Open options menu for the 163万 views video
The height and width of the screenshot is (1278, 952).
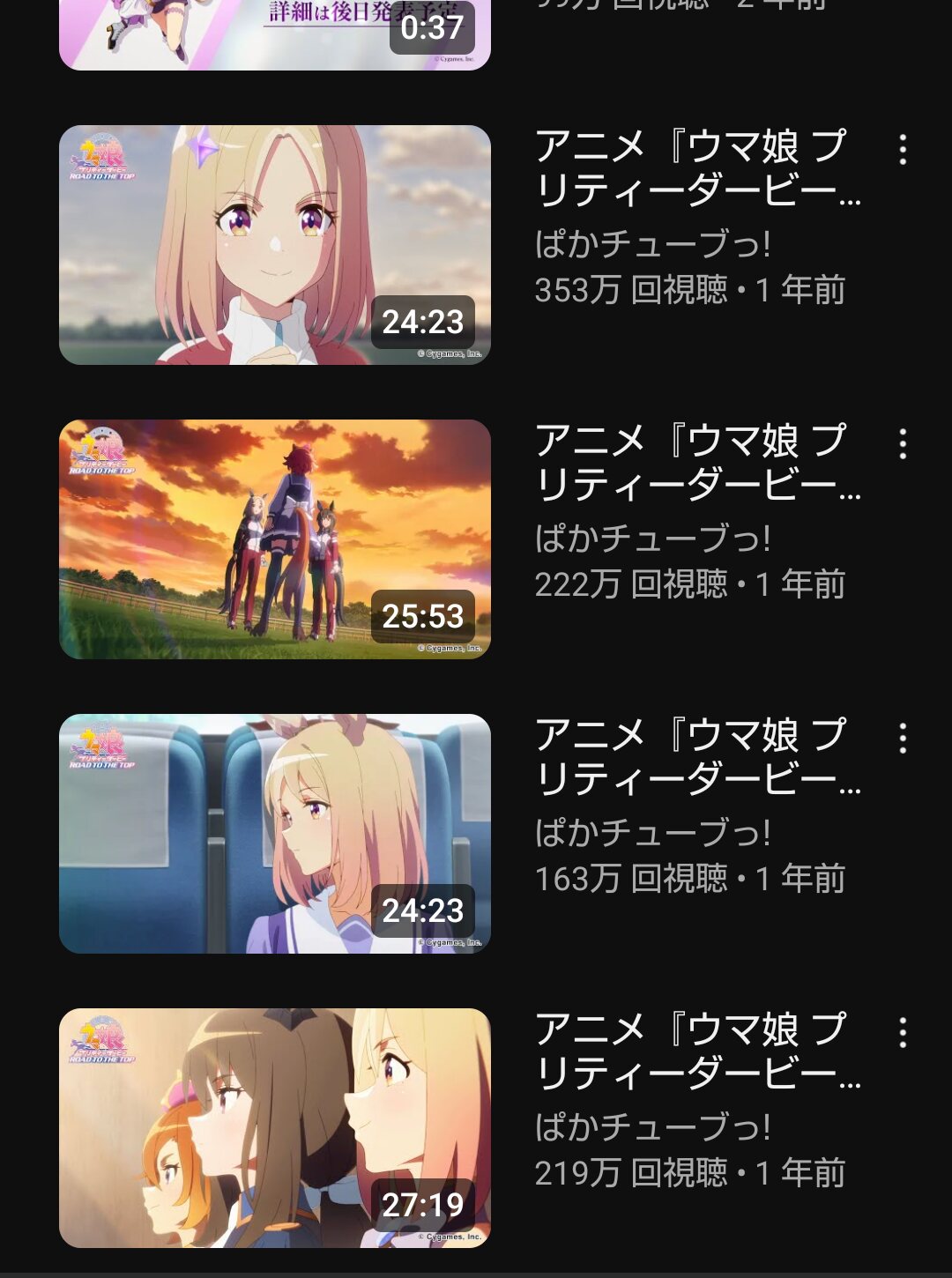pyautogui.click(x=902, y=739)
